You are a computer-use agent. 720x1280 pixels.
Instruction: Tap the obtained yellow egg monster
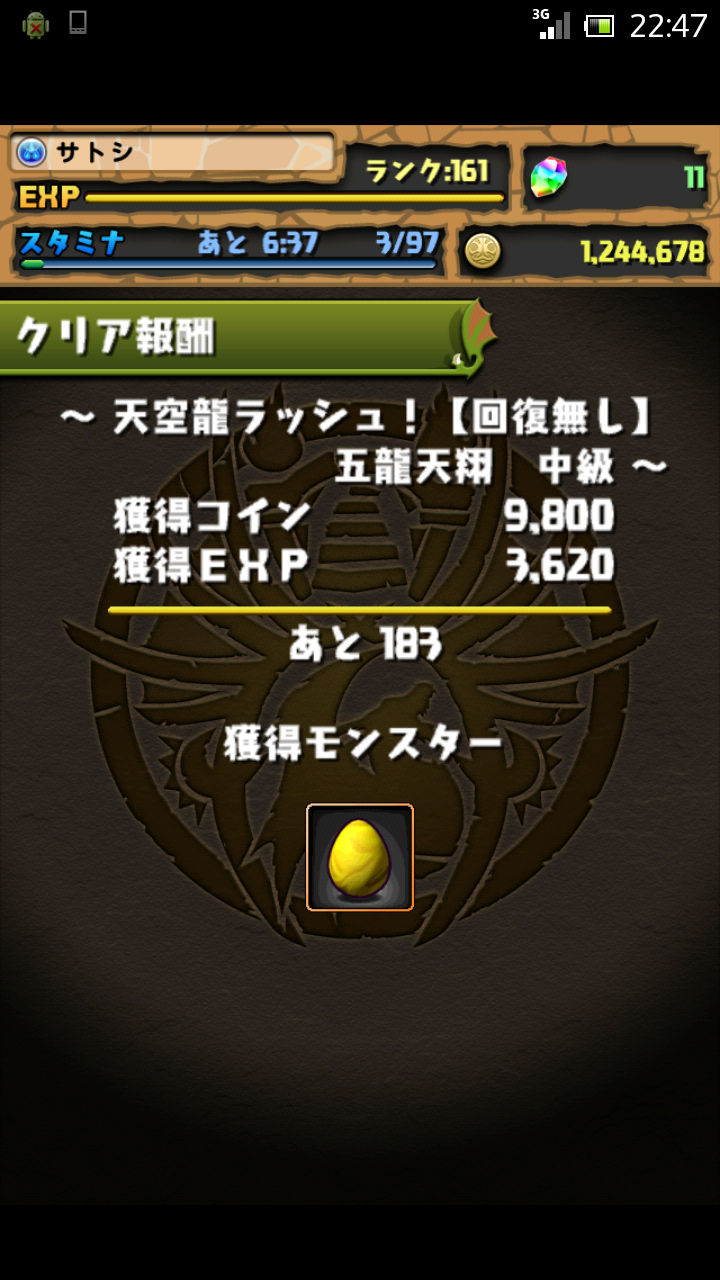coord(360,857)
